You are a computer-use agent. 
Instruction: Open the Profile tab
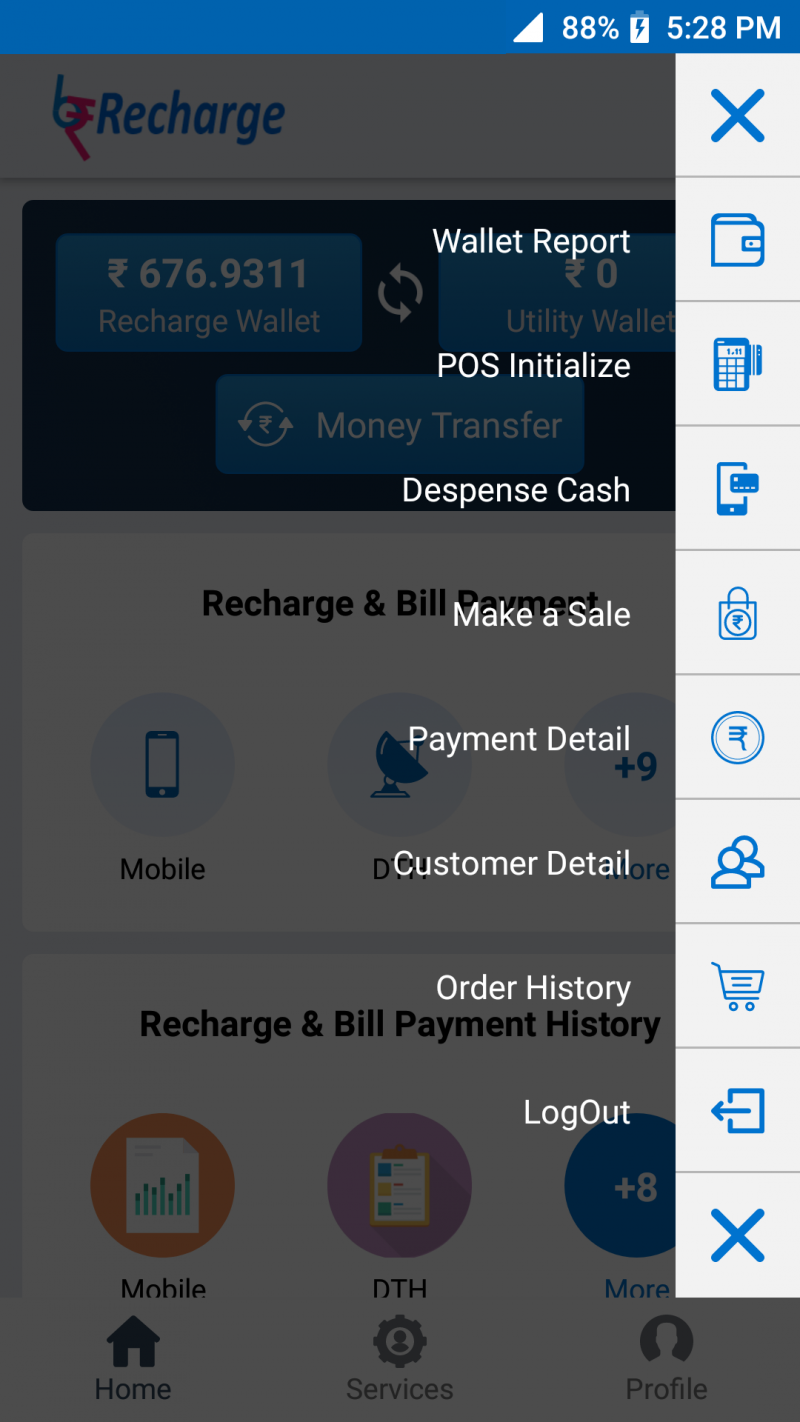(666, 1360)
